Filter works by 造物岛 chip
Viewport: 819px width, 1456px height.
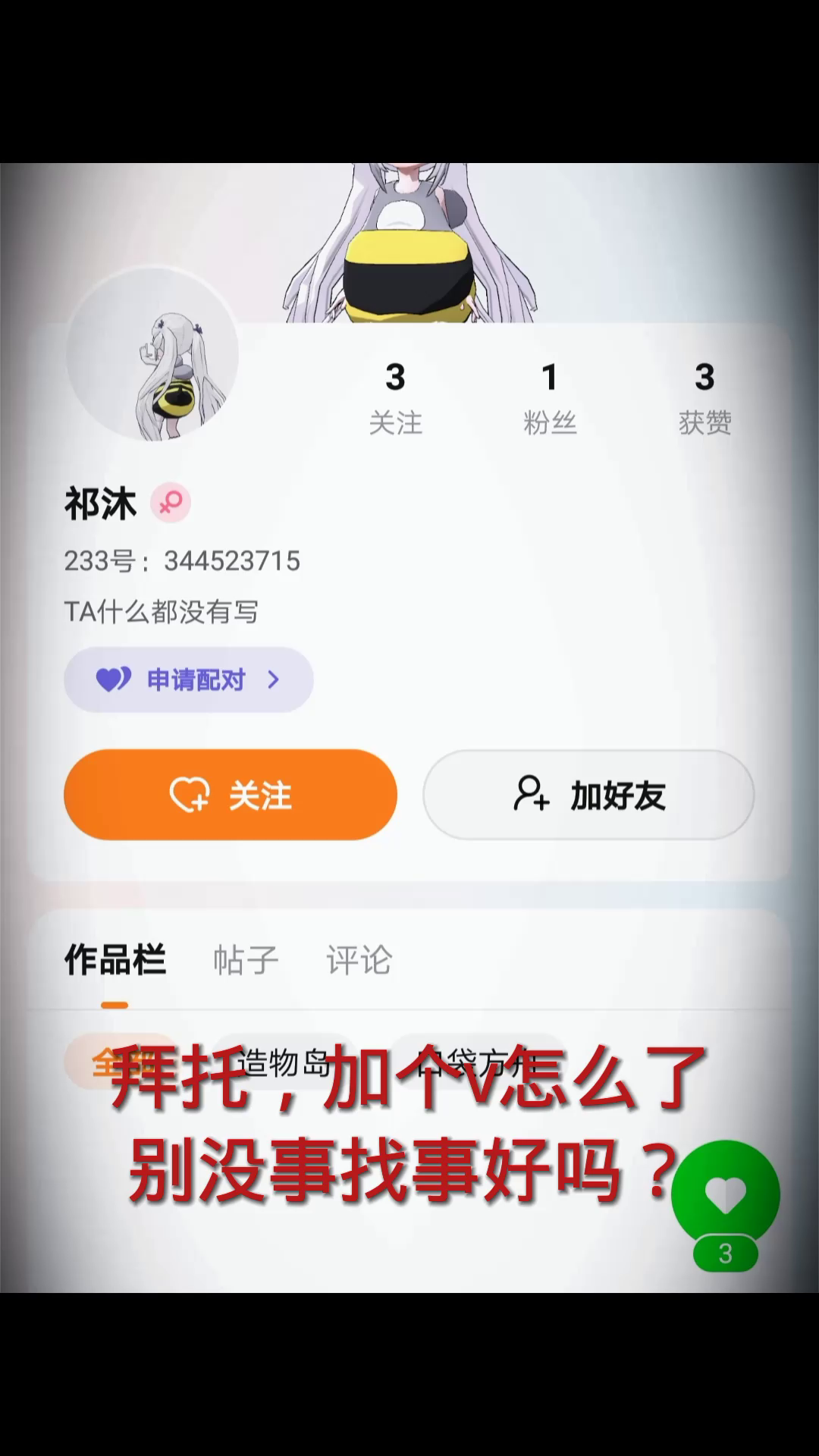click(x=282, y=1062)
